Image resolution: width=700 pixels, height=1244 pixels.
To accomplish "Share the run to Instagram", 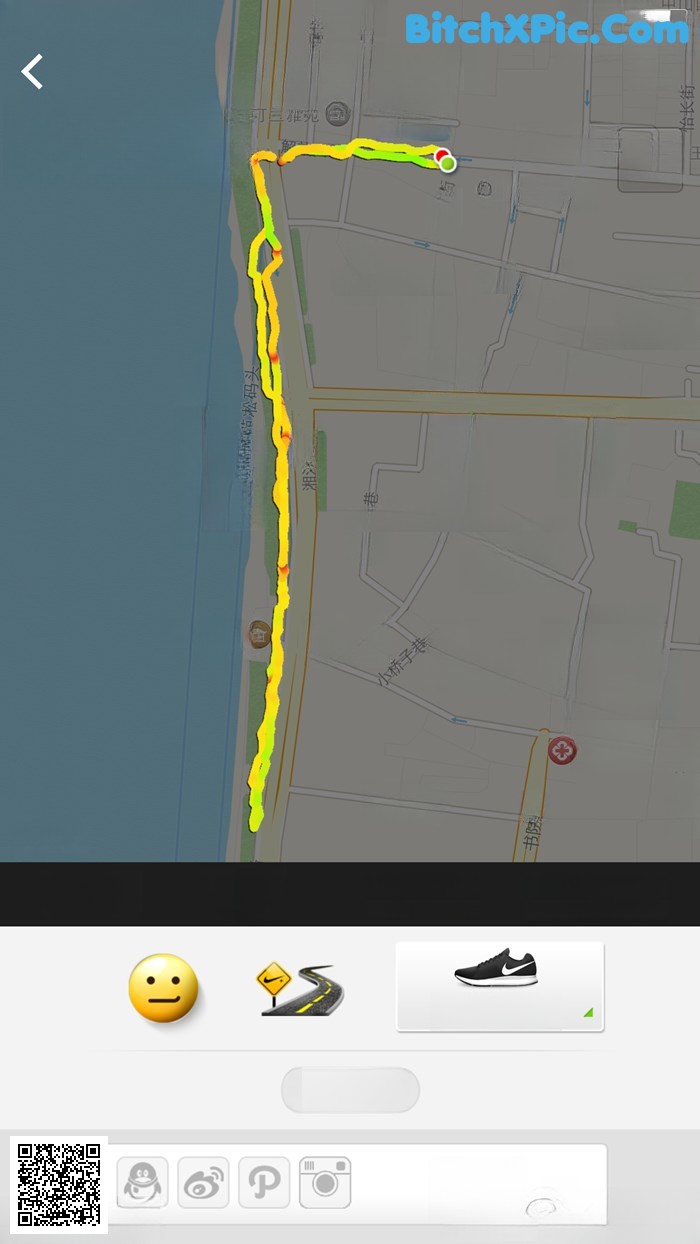I will [x=325, y=1183].
